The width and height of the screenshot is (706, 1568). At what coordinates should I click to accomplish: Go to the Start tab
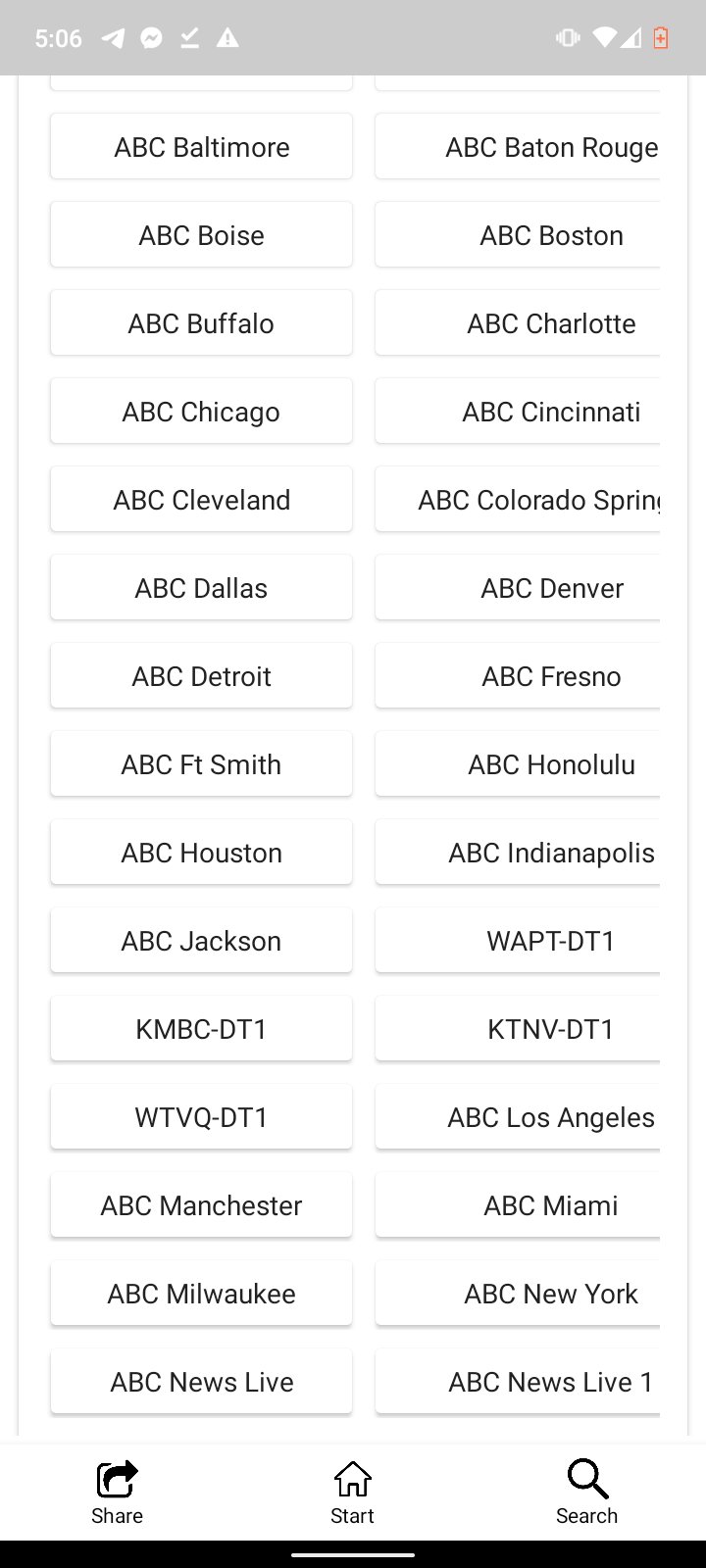click(x=352, y=1493)
